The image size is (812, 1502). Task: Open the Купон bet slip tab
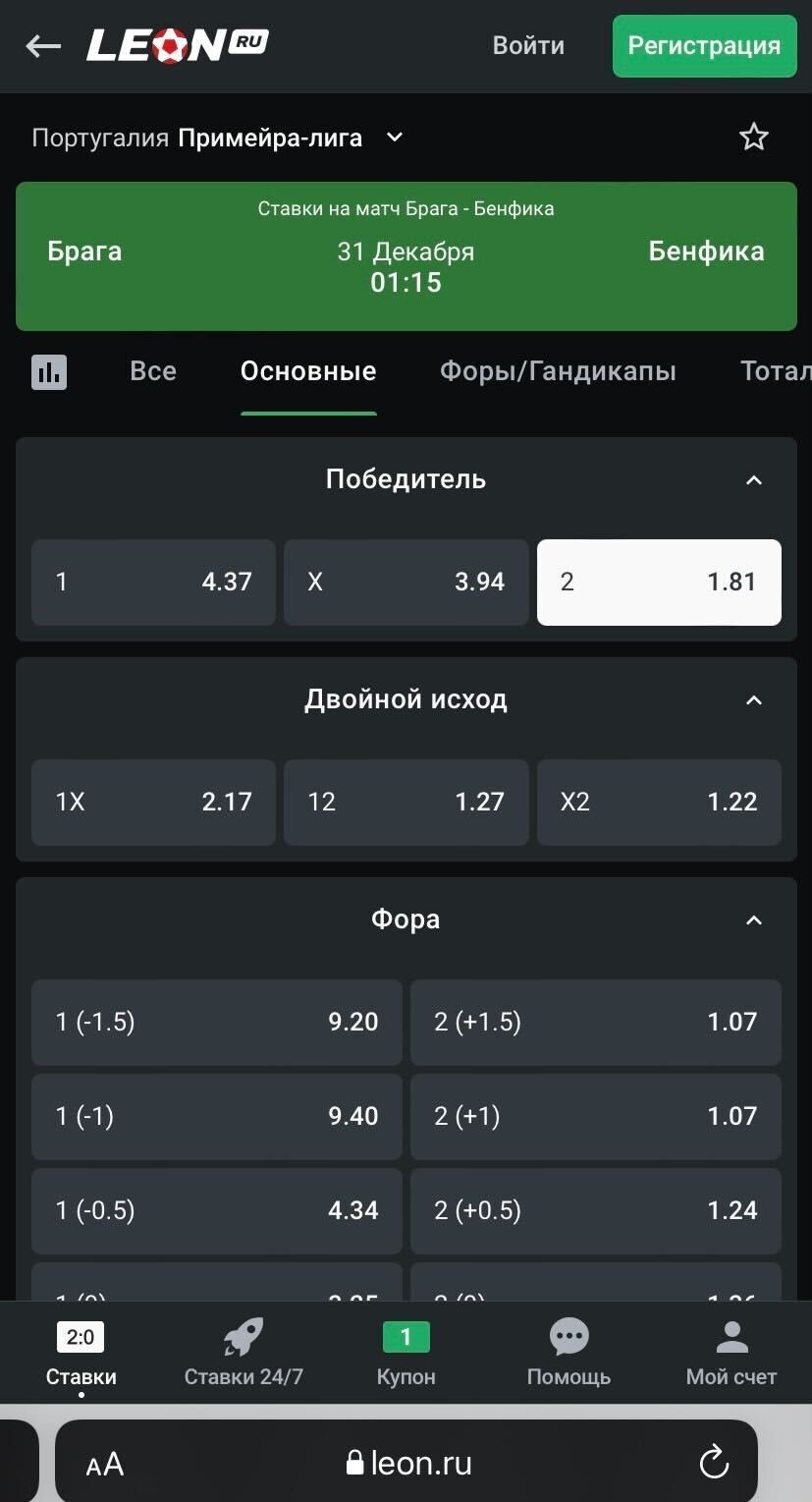(x=406, y=1354)
